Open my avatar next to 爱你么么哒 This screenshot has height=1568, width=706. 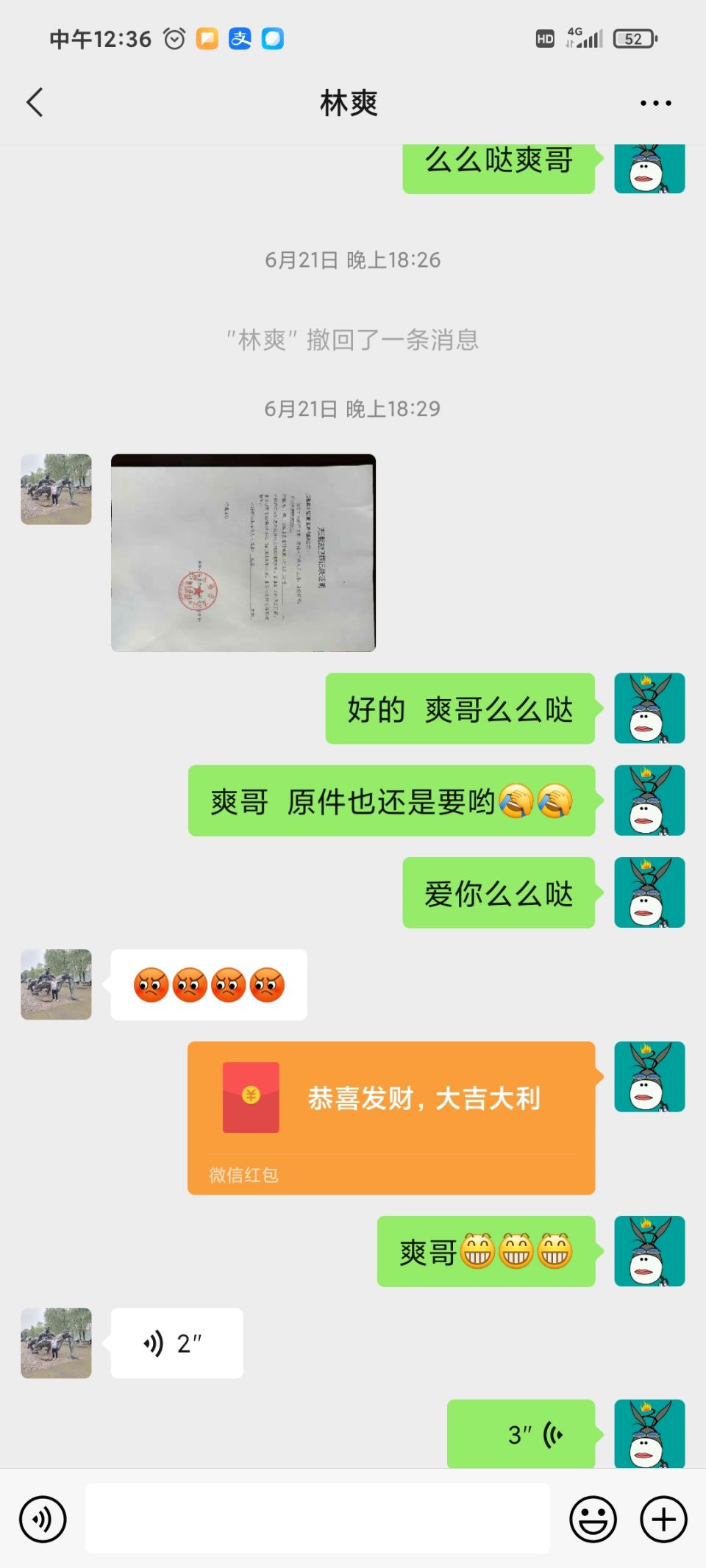(649, 892)
